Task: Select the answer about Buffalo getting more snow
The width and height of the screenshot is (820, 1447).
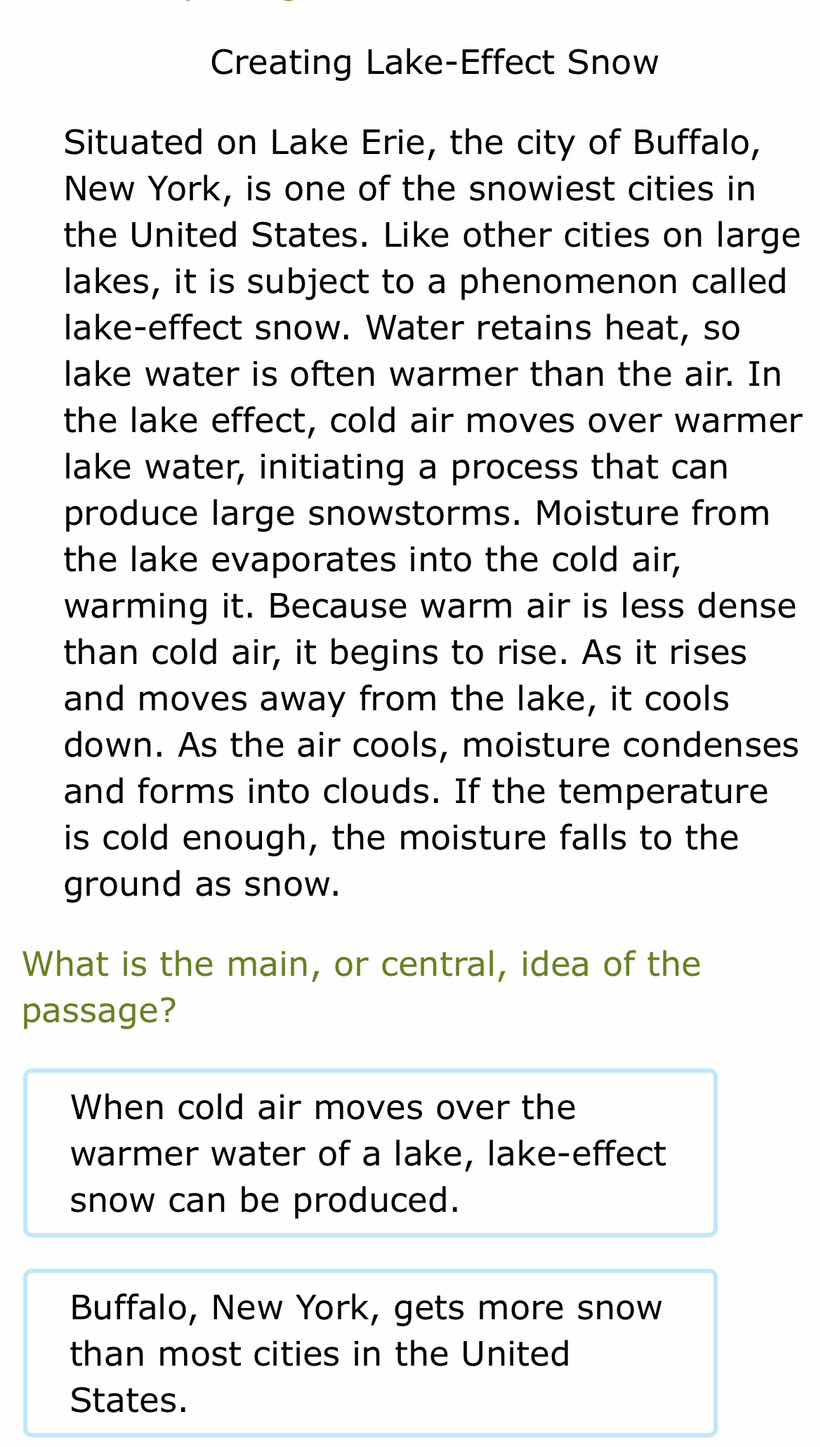Action: coord(370,1352)
